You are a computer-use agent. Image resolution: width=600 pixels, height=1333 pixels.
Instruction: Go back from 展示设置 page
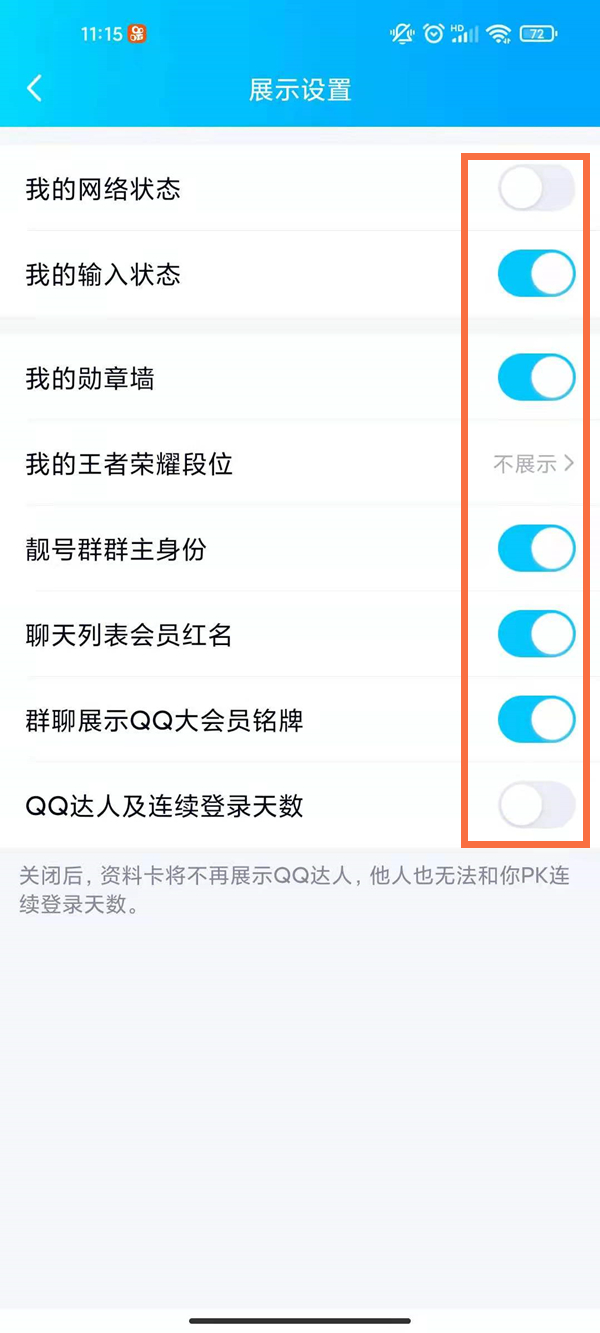point(35,89)
